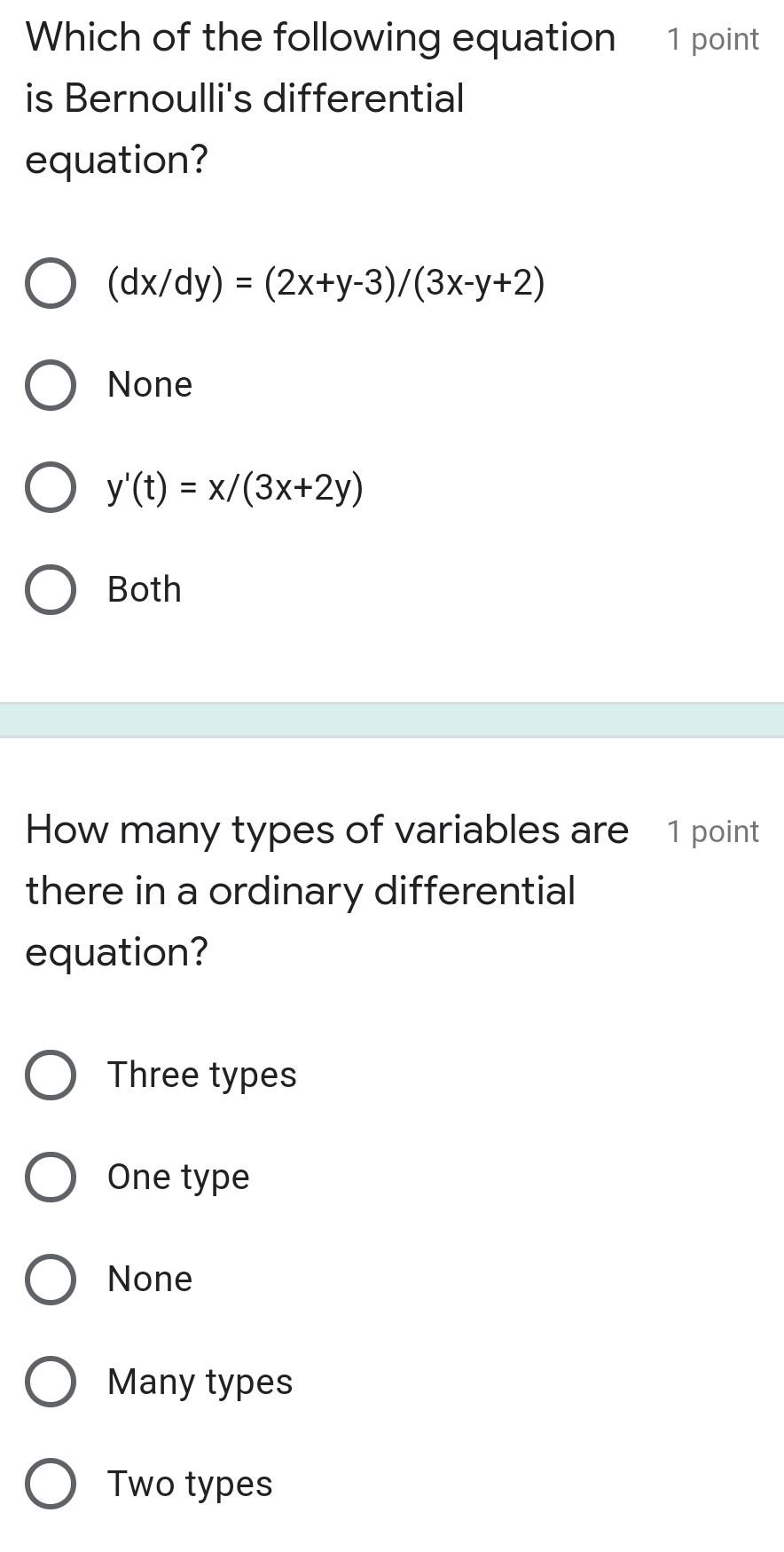Viewport: 784px width, 1552px height.
Task: Select "Both" as the Bernoulli answer
Action: 144,588
